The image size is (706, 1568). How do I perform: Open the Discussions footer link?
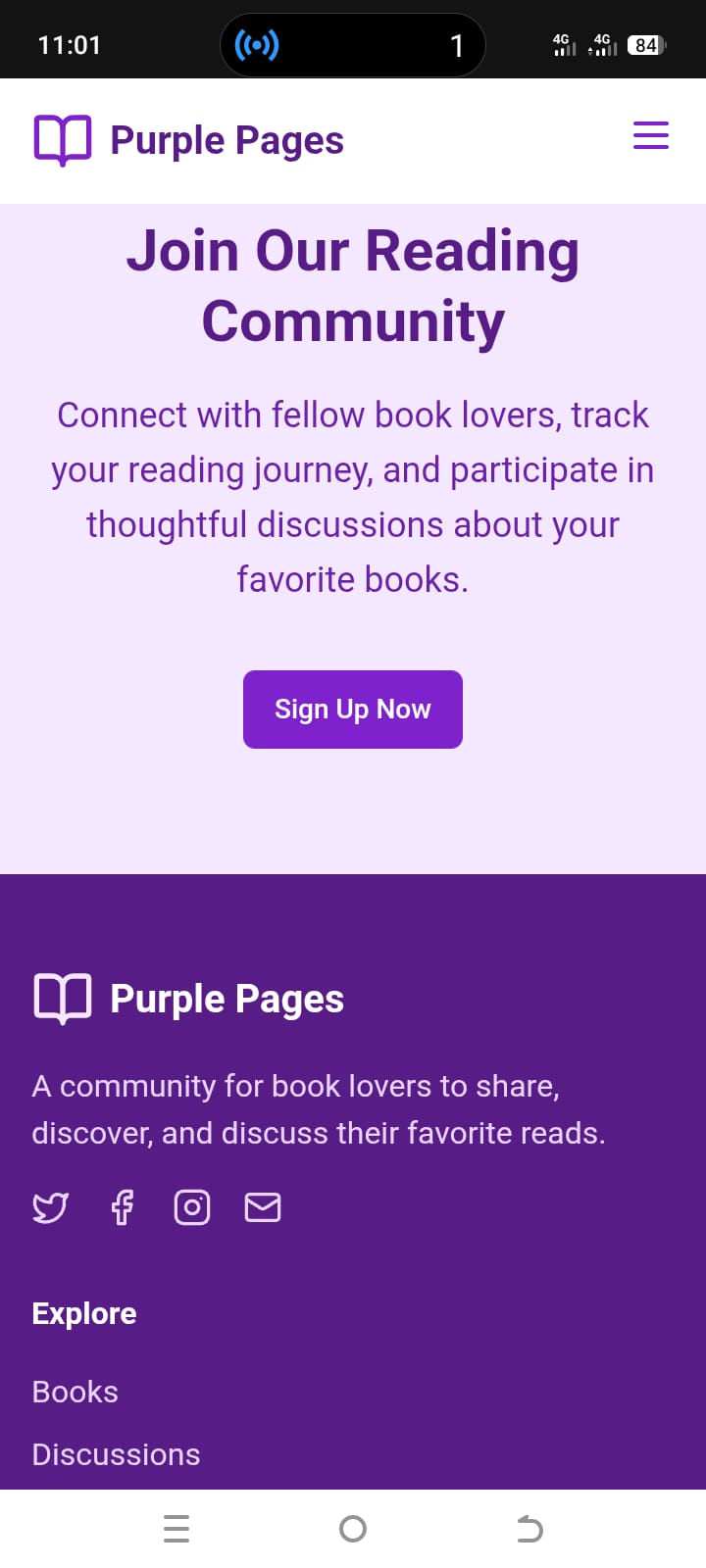[x=116, y=1454]
